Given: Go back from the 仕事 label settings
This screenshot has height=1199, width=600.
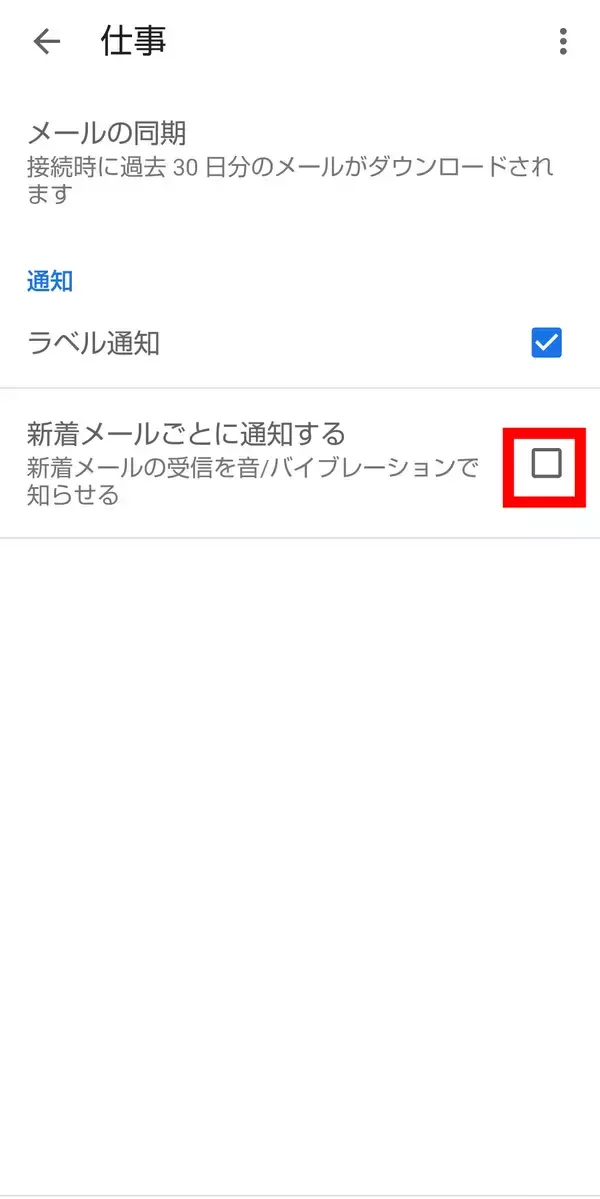Looking at the screenshot, I should pyautogui.click(x=46, y=41).
